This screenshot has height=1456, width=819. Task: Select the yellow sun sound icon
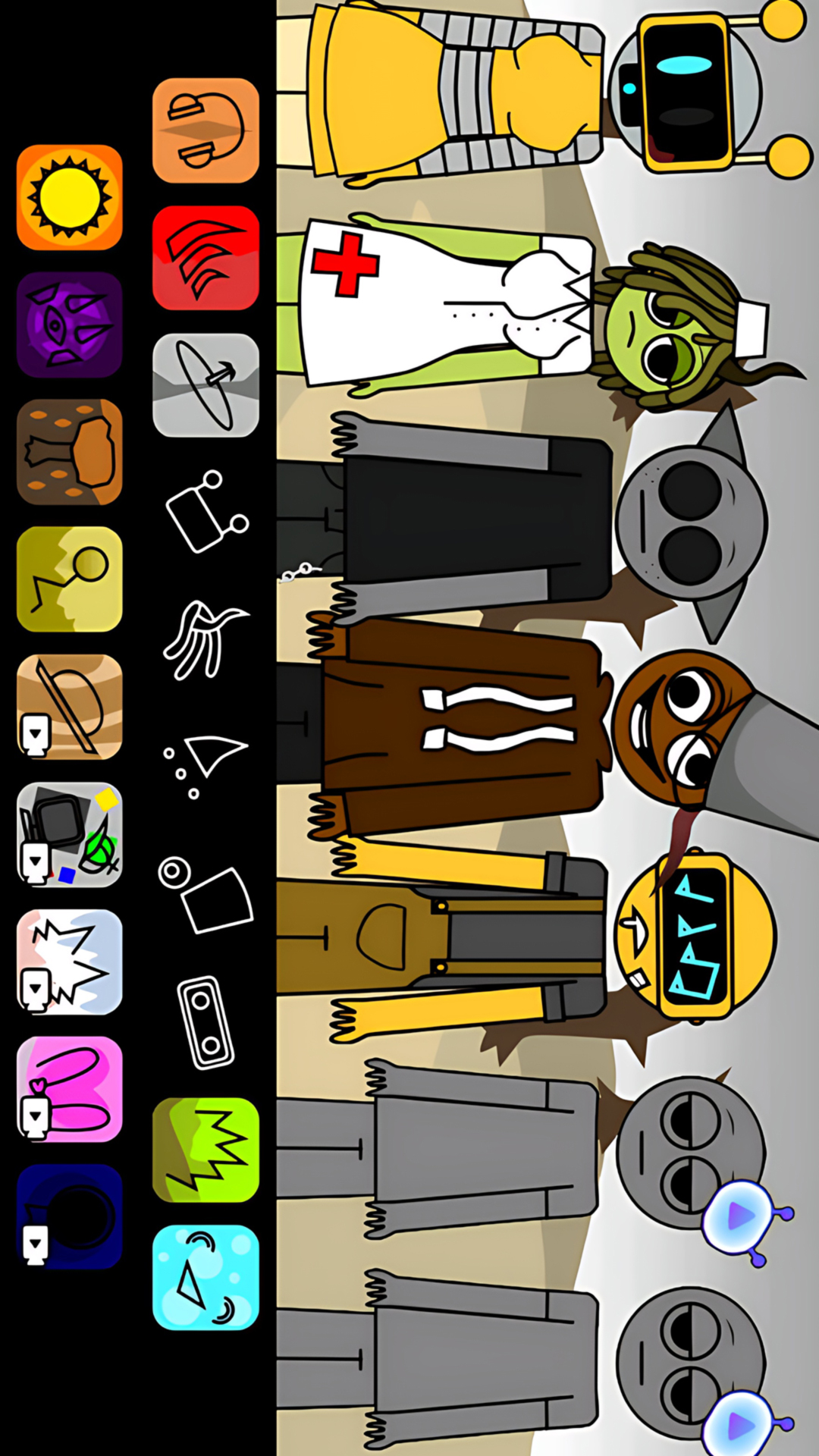point(69,197)
